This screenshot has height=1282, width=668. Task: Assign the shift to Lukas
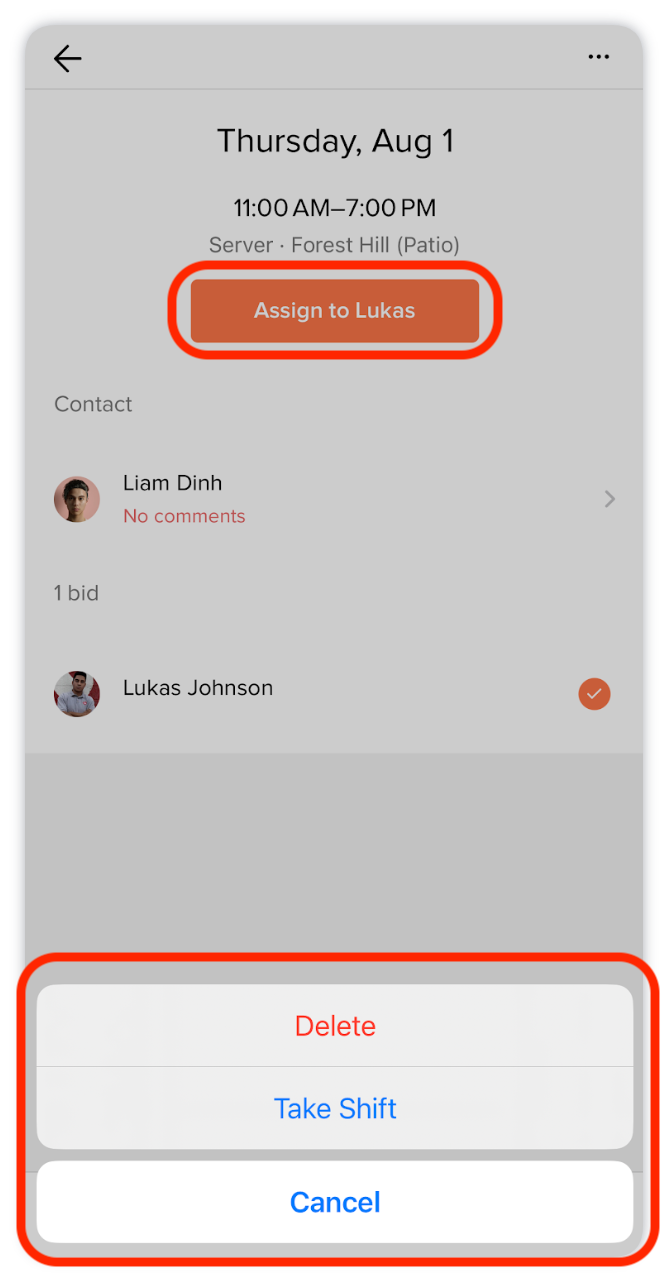click(x=334, y=310)
